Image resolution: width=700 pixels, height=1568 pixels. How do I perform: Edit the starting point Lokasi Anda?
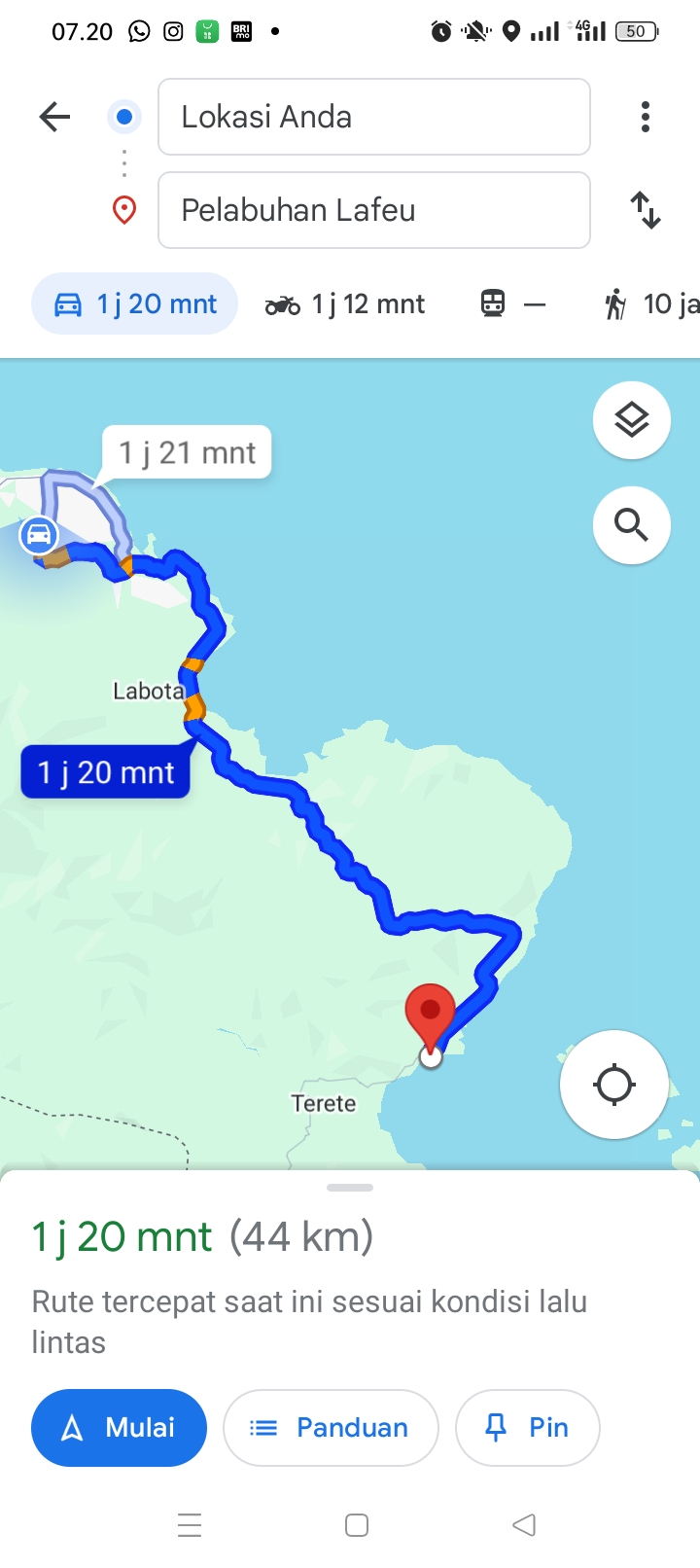click(x=374, y=117)
